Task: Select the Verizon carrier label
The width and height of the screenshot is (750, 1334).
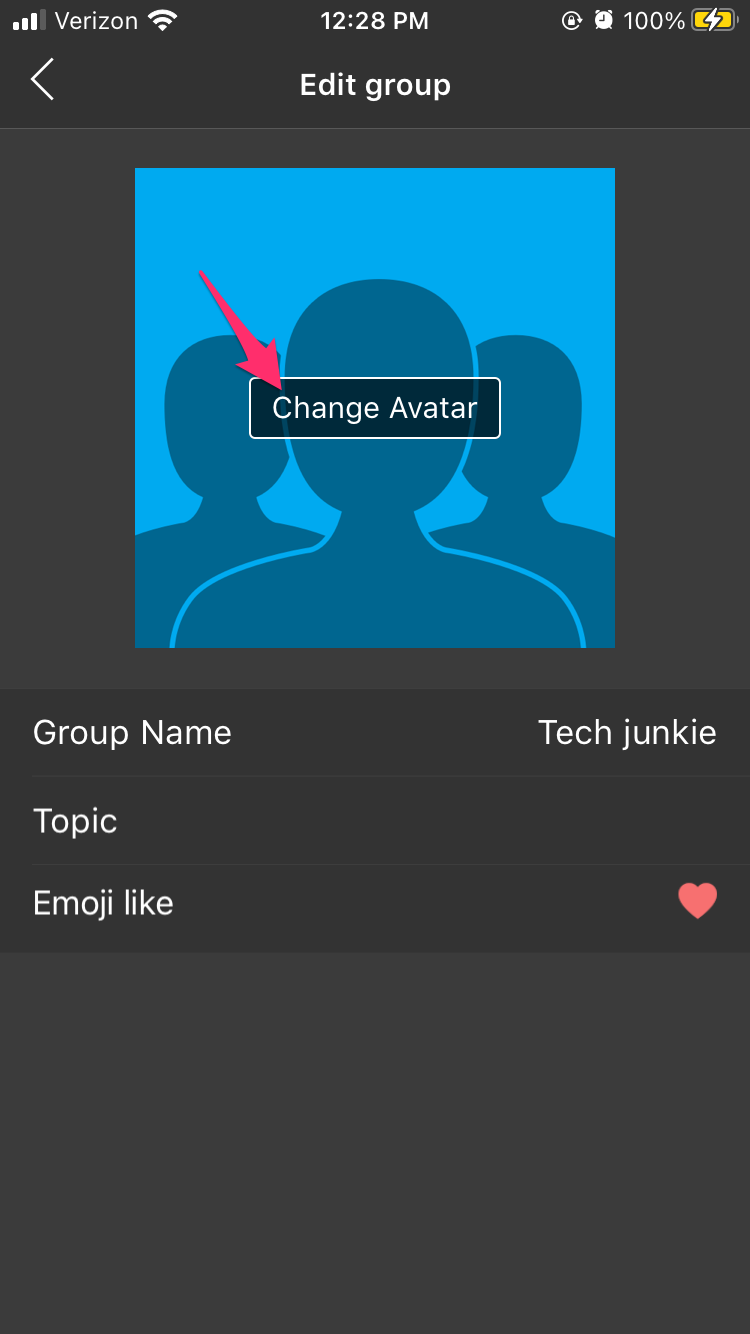Action: tap(97, 19)
